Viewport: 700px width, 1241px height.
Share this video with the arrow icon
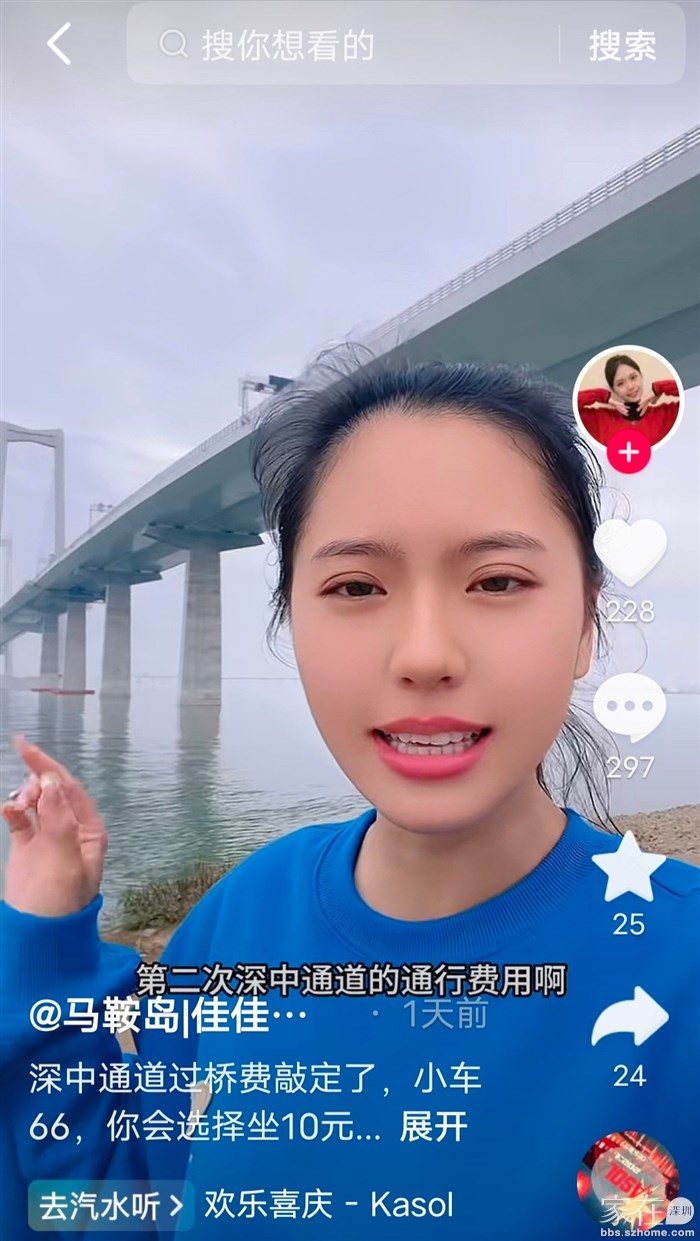tap(629, 1018)
